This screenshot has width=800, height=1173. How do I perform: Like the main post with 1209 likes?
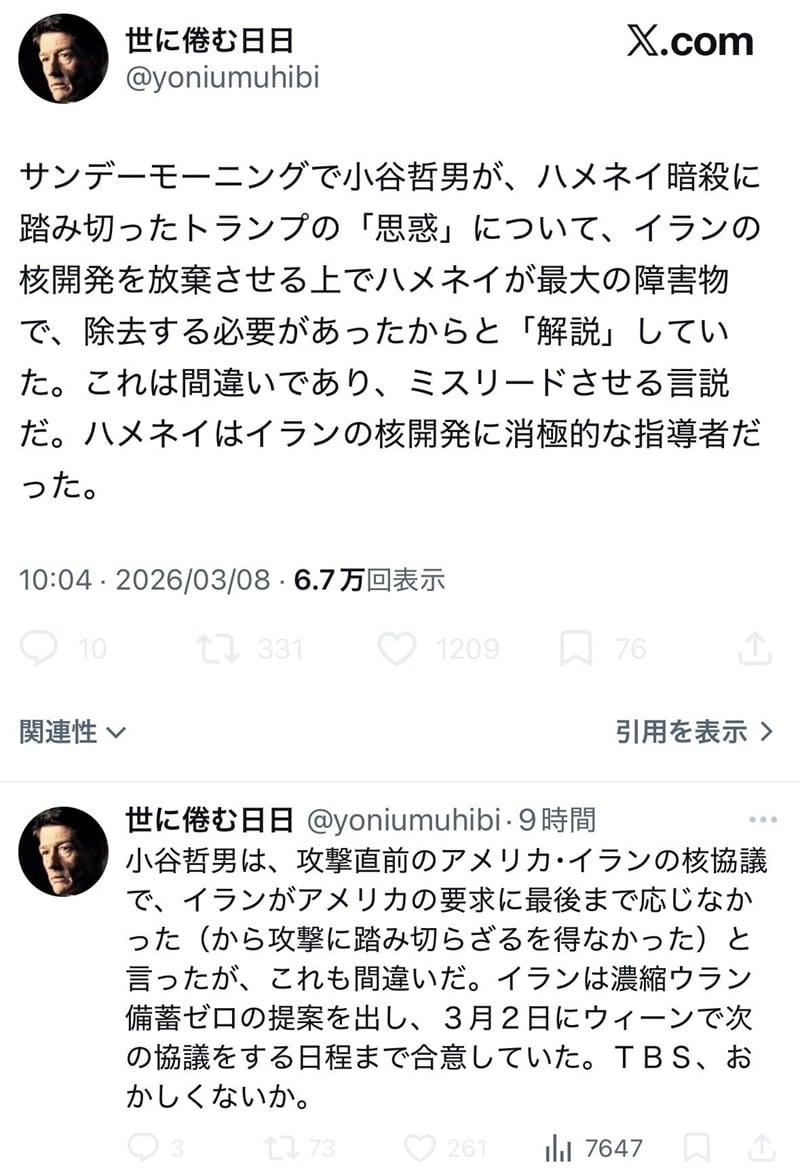tap(397, 649)
